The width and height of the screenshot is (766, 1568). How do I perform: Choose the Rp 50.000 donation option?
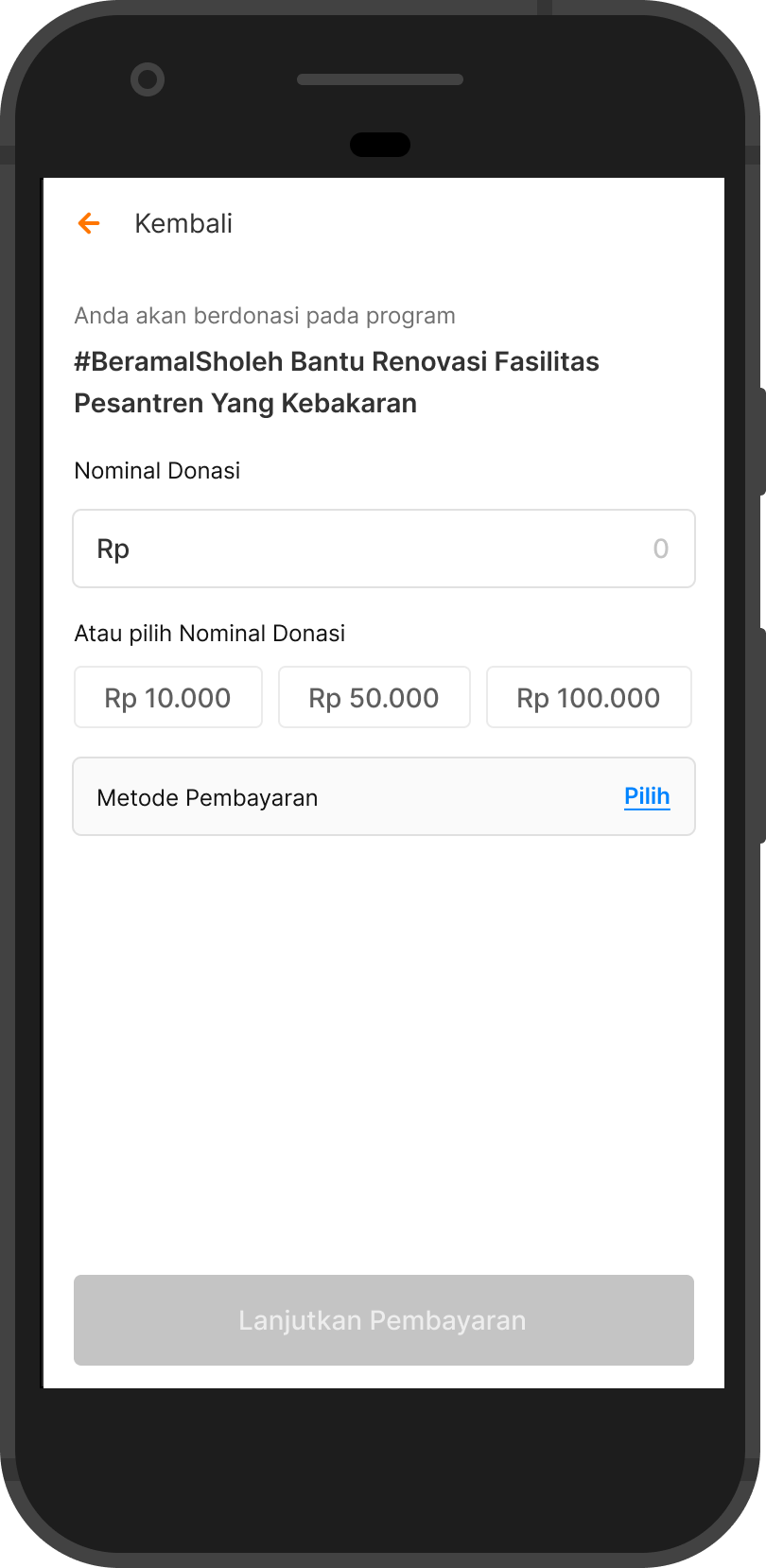[x=374, y=698]
